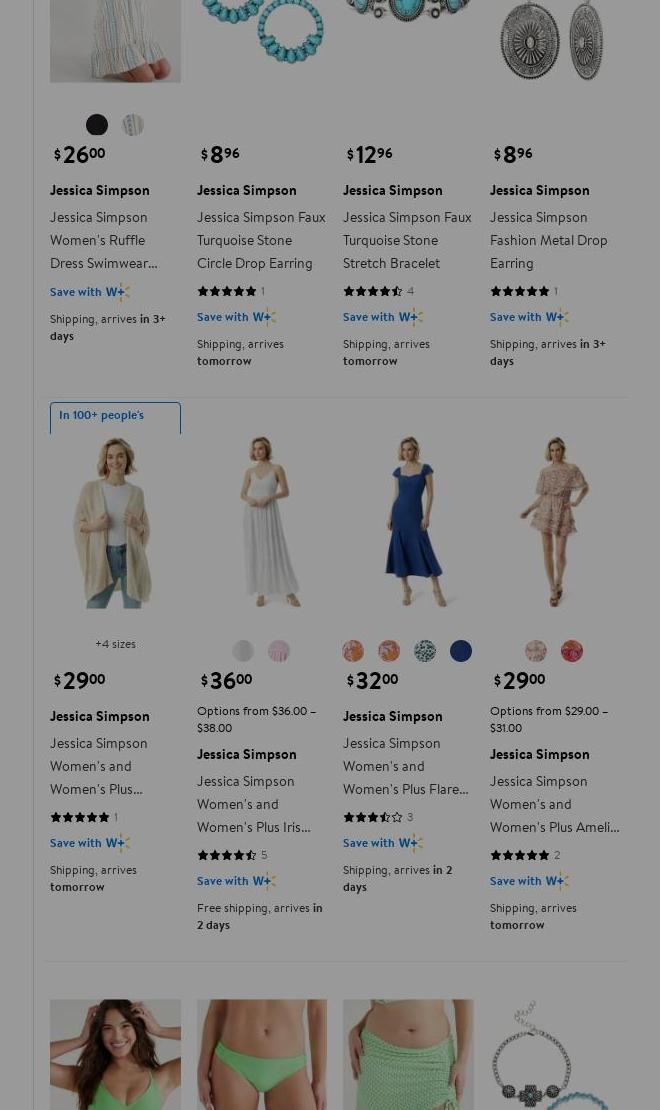Open Faux Turquoise Stone Circle Drop Earring
Viewport: 660px width, 1110px height.
click(x=261, y=240)
